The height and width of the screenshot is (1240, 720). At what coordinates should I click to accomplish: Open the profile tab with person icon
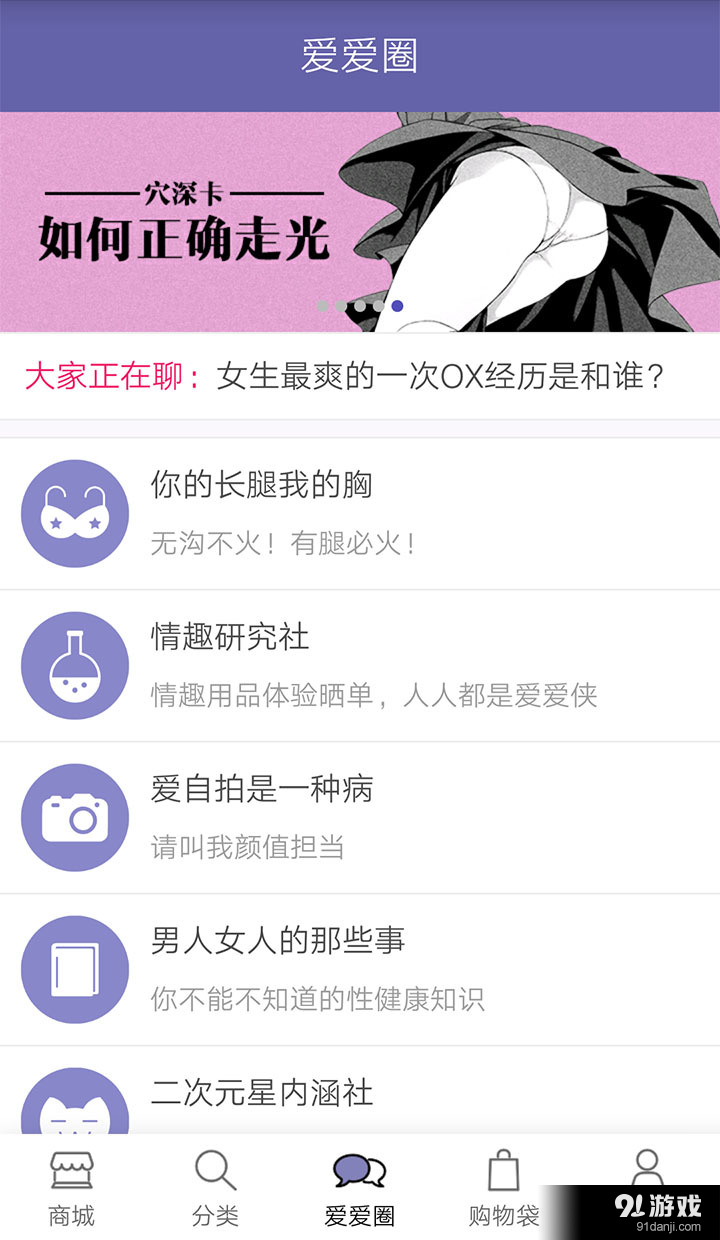pos(647,1170)
